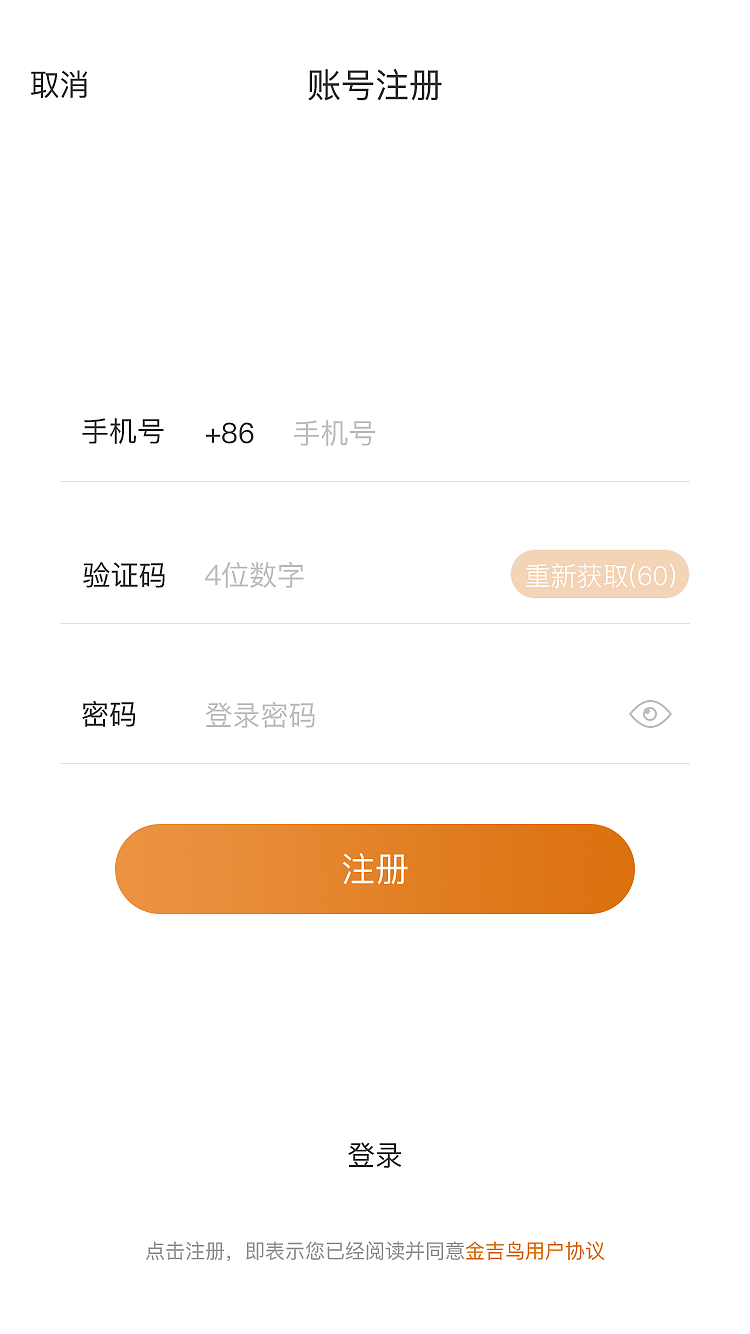The image size is (750, 1334).
Task: Tap the 密码 password row label
Action: [x=108, y=714]
